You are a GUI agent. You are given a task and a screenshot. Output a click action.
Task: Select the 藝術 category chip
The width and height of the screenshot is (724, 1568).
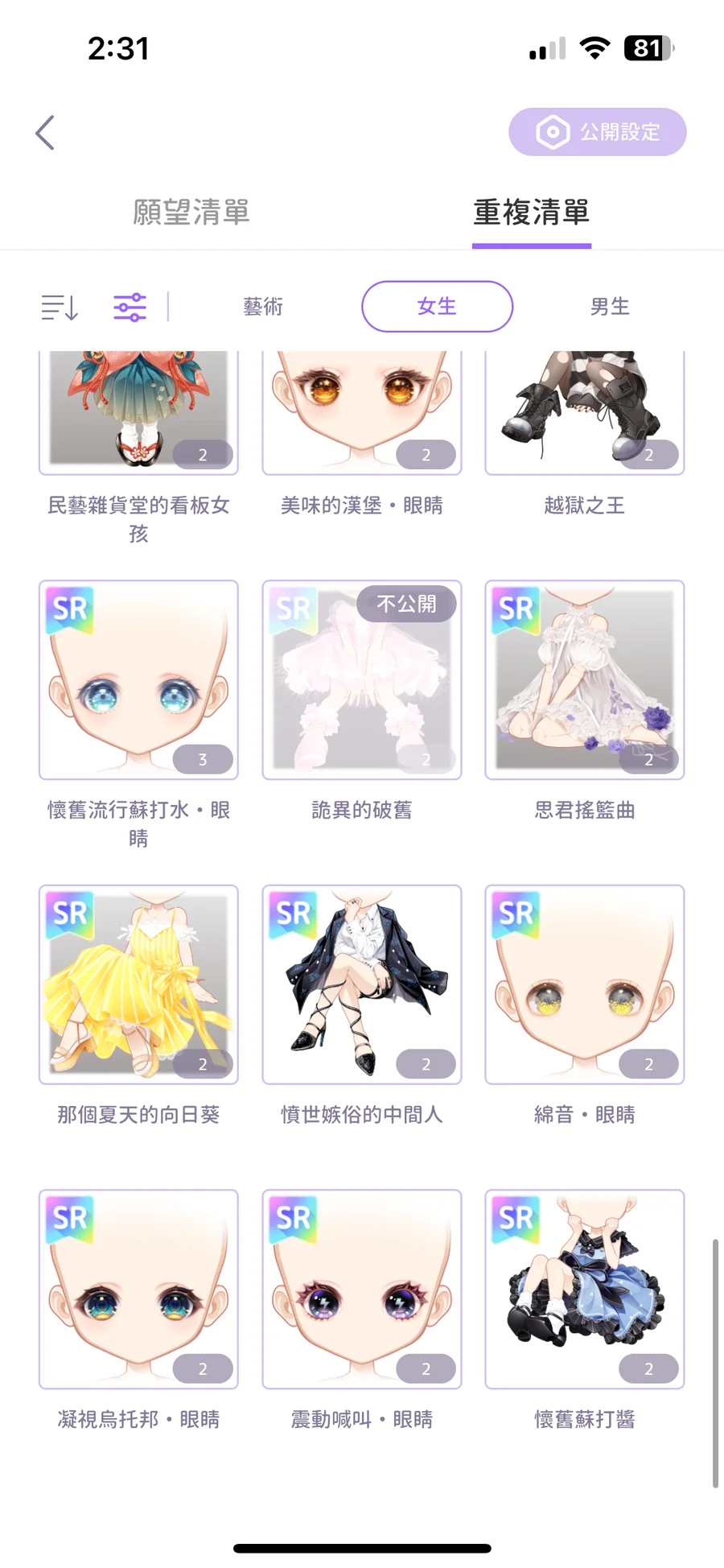[263, 307]
